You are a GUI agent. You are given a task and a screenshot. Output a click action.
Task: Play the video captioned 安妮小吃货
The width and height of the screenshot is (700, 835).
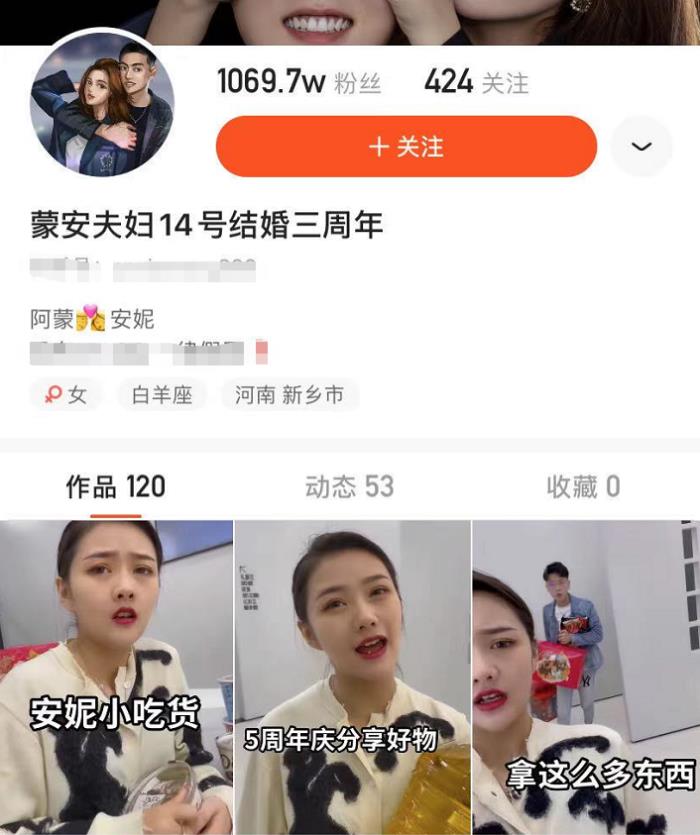point(116,677)
